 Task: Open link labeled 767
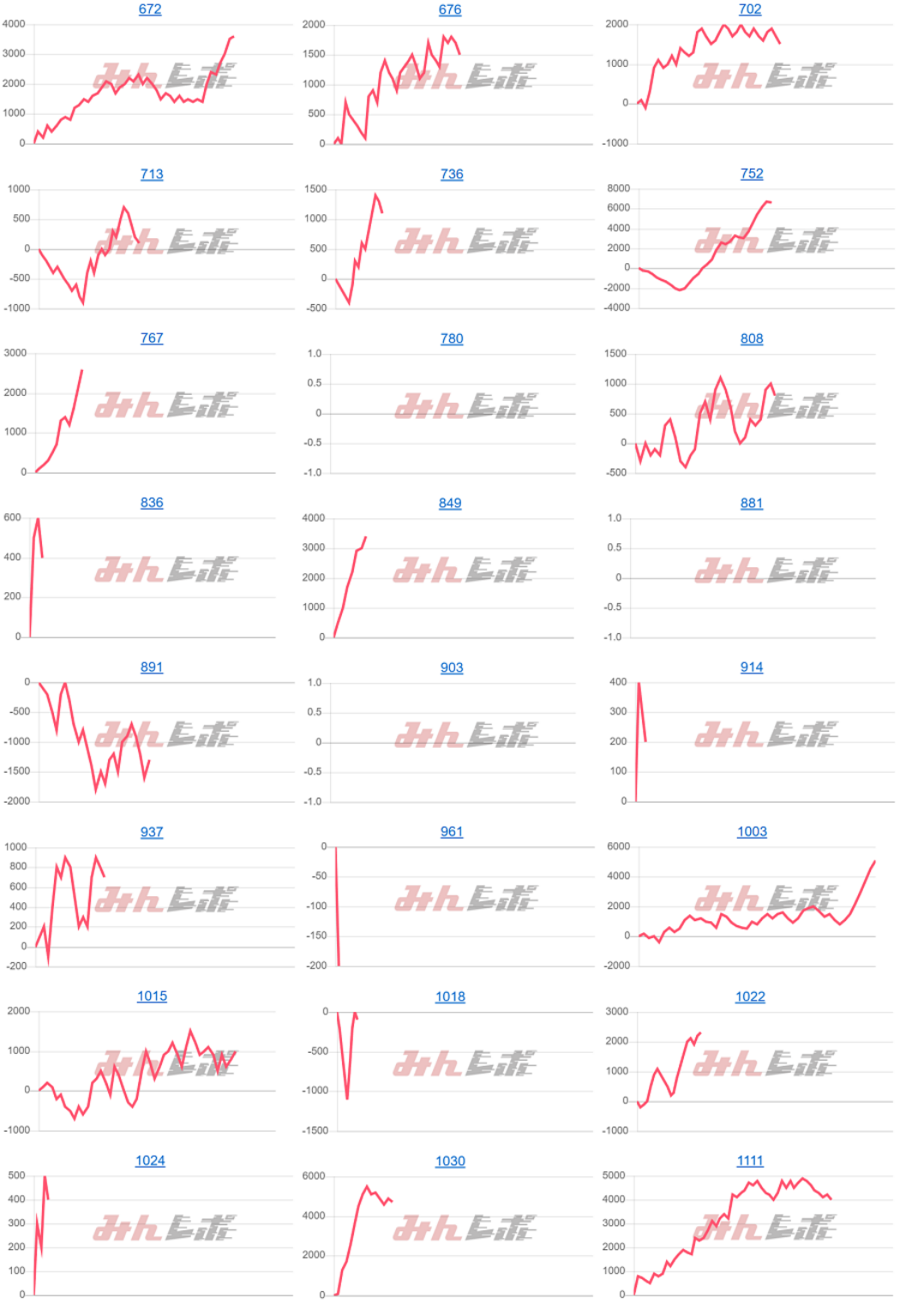152,338
